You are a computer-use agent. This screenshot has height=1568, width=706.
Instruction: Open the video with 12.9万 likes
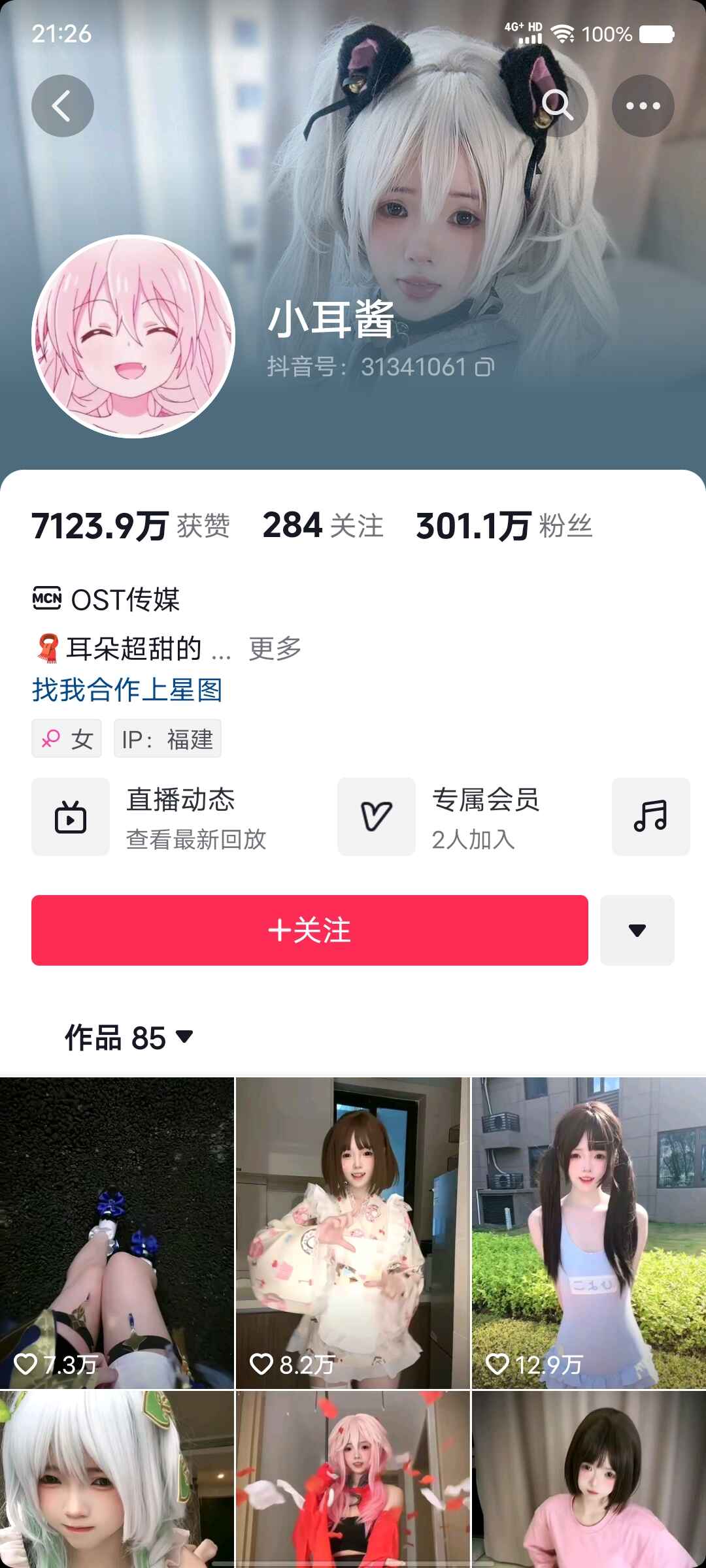tap(588, 1232)
